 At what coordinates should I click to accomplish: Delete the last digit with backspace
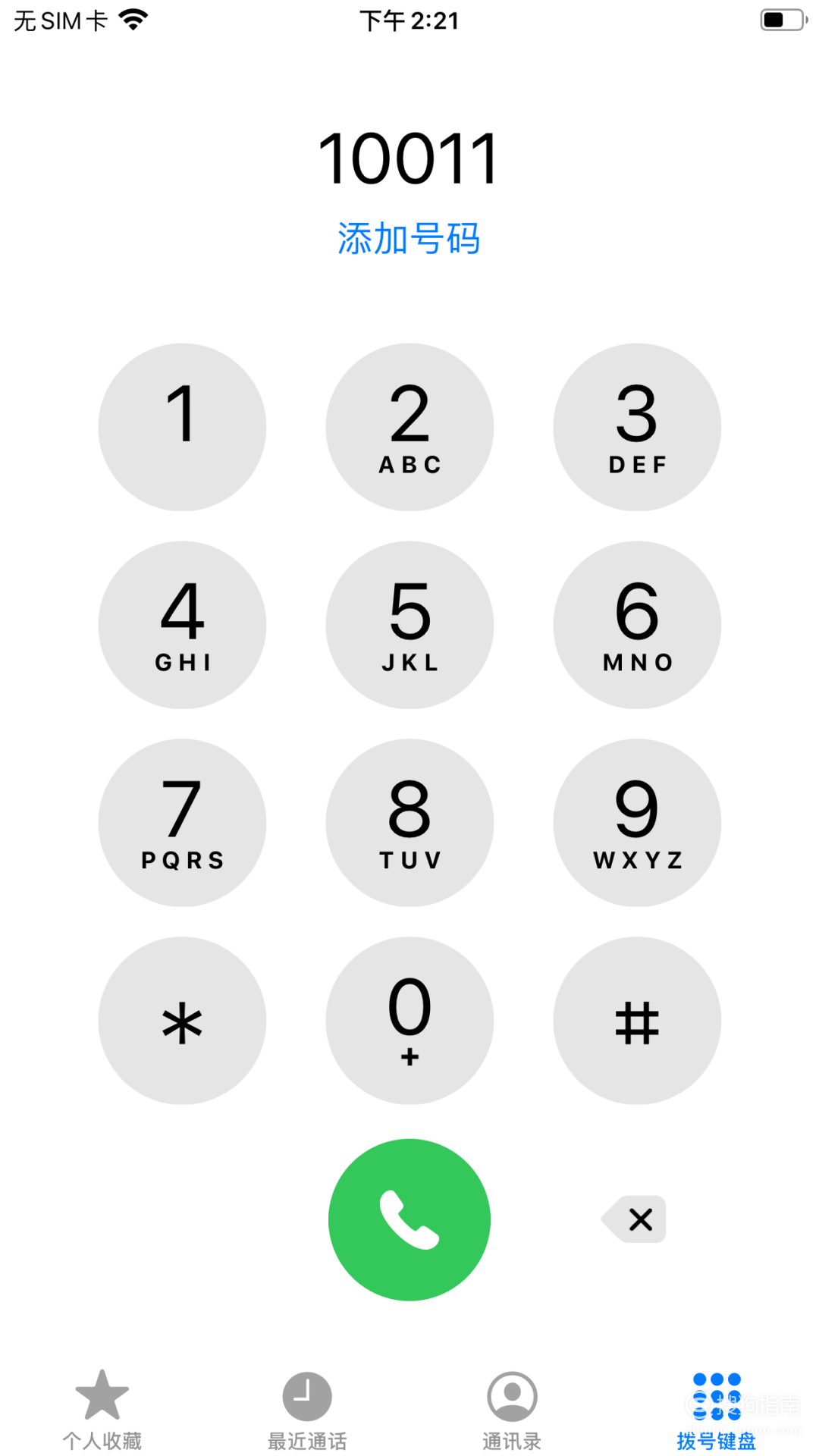[x=634, y=1219]
